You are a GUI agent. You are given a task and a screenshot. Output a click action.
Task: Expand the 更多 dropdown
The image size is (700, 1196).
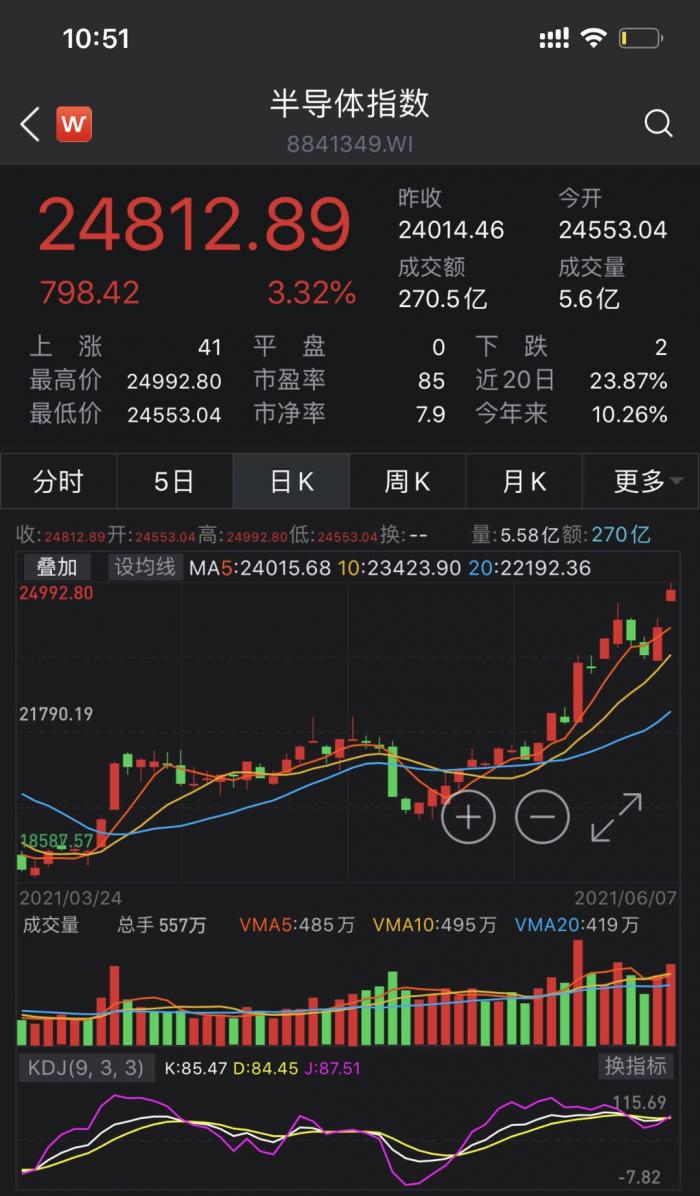pos(641,481)
